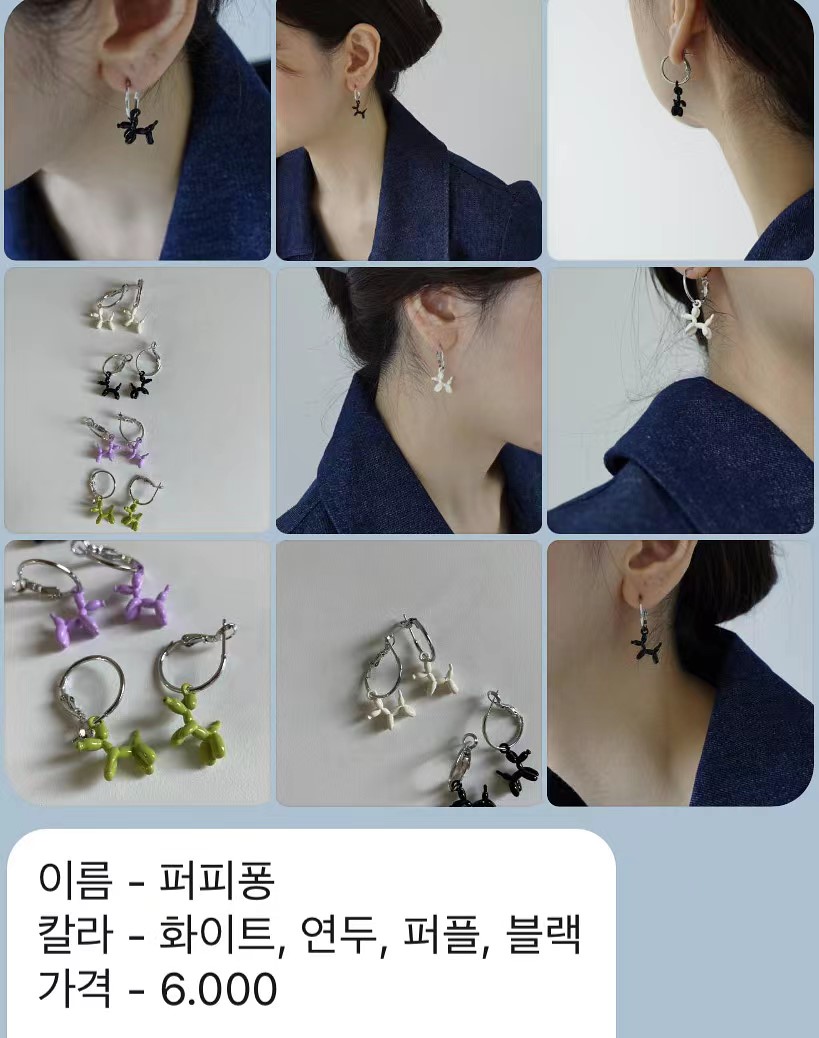Screen dimensions: 819x1038
Task: Open the side-profile photo with small black earring
Action: coord(409,130)
